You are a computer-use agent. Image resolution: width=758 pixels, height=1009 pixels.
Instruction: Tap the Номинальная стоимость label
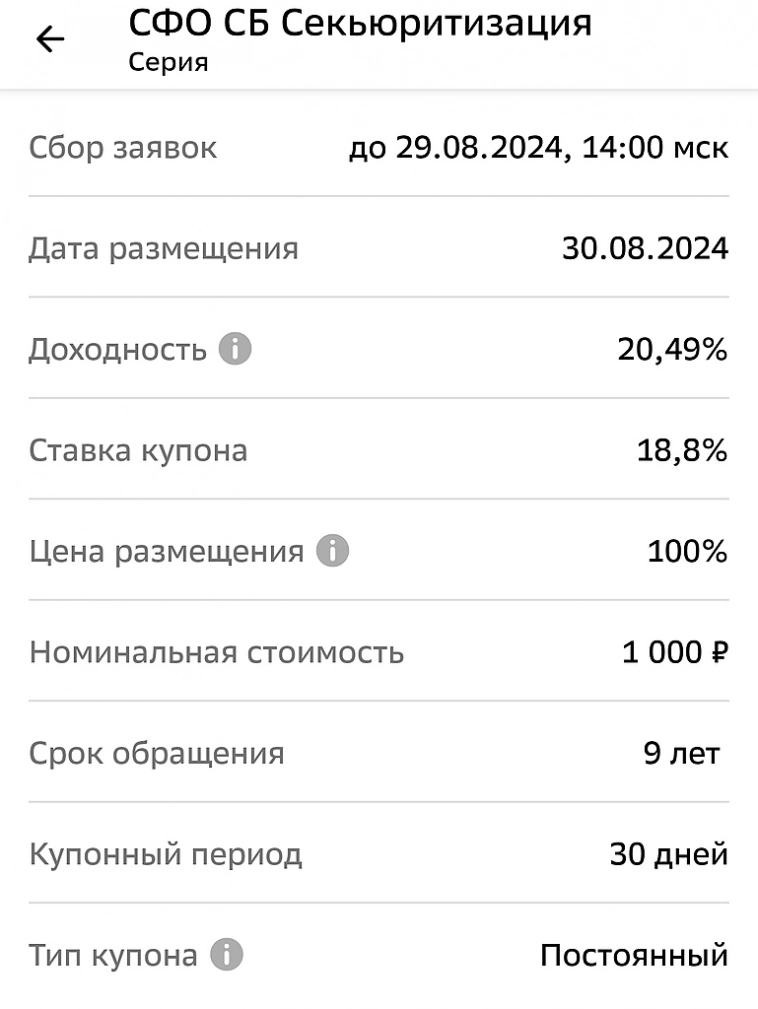coord(217,652)
